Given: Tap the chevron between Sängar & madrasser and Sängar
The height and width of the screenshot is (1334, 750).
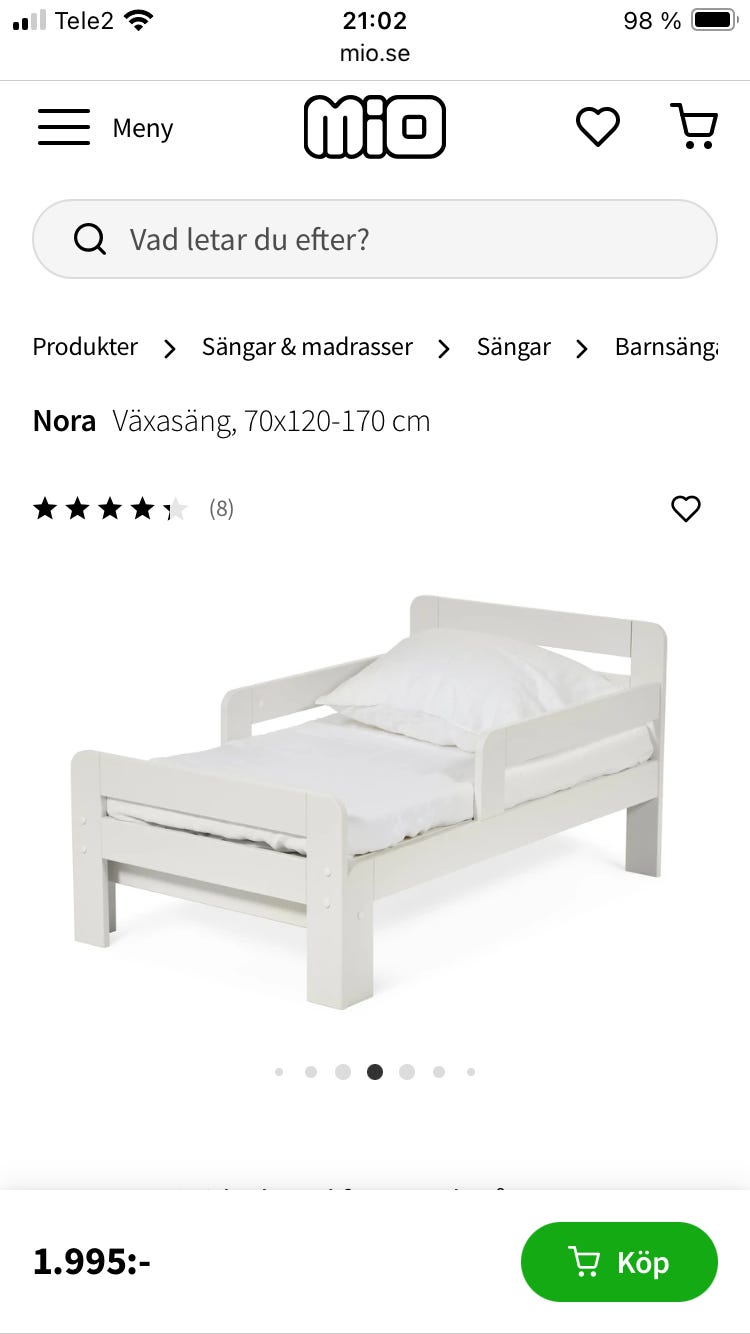Looking at the screenshot, I should coord(443,348).
